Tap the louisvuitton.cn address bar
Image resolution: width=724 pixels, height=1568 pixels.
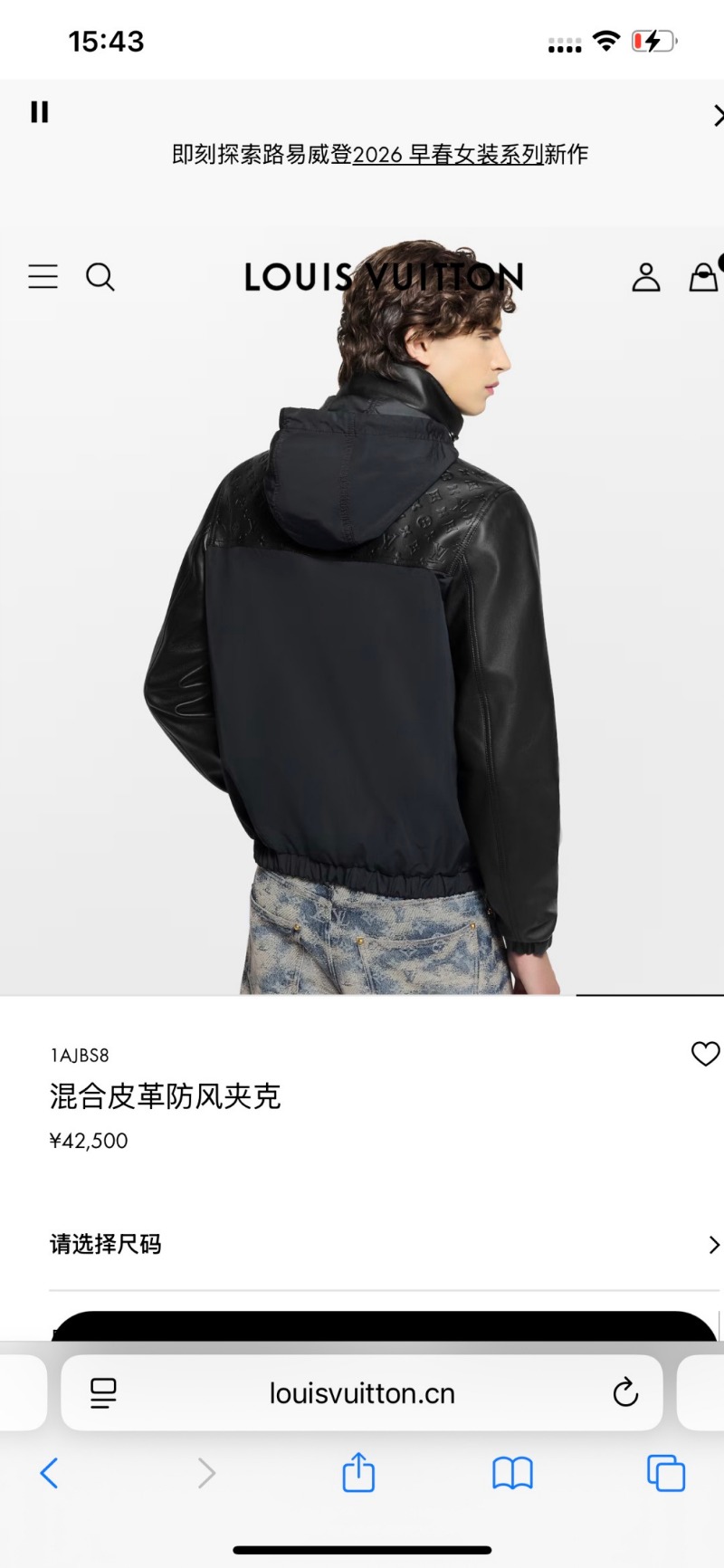[362, 1392]
